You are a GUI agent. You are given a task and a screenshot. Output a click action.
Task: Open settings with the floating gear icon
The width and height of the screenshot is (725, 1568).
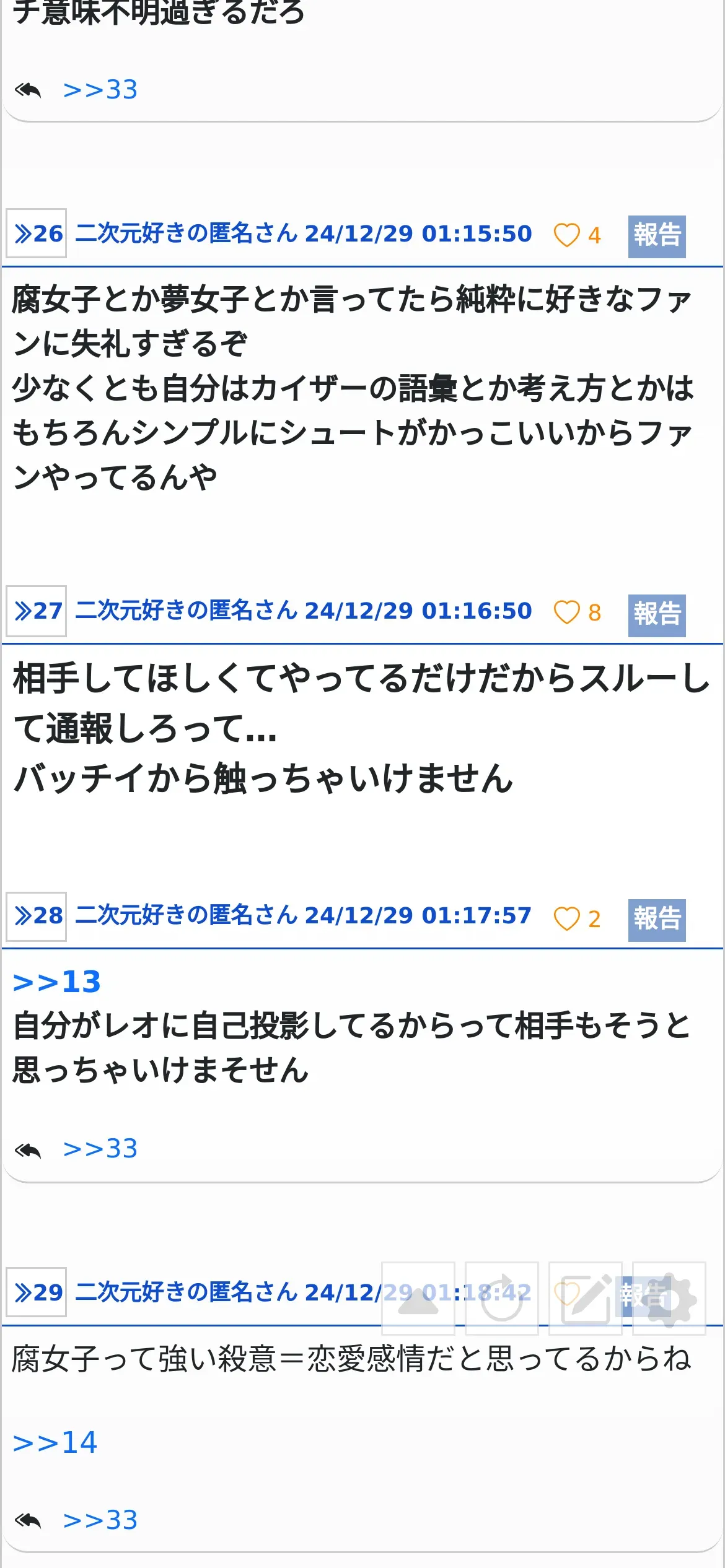coord(669,1298)
